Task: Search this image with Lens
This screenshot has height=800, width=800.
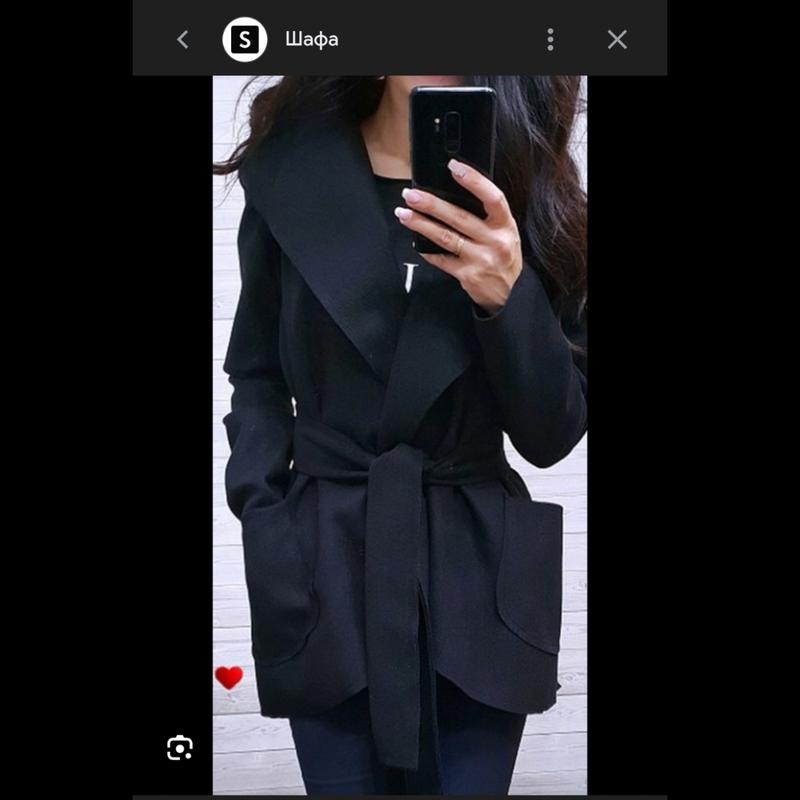Action: point(180,748)
